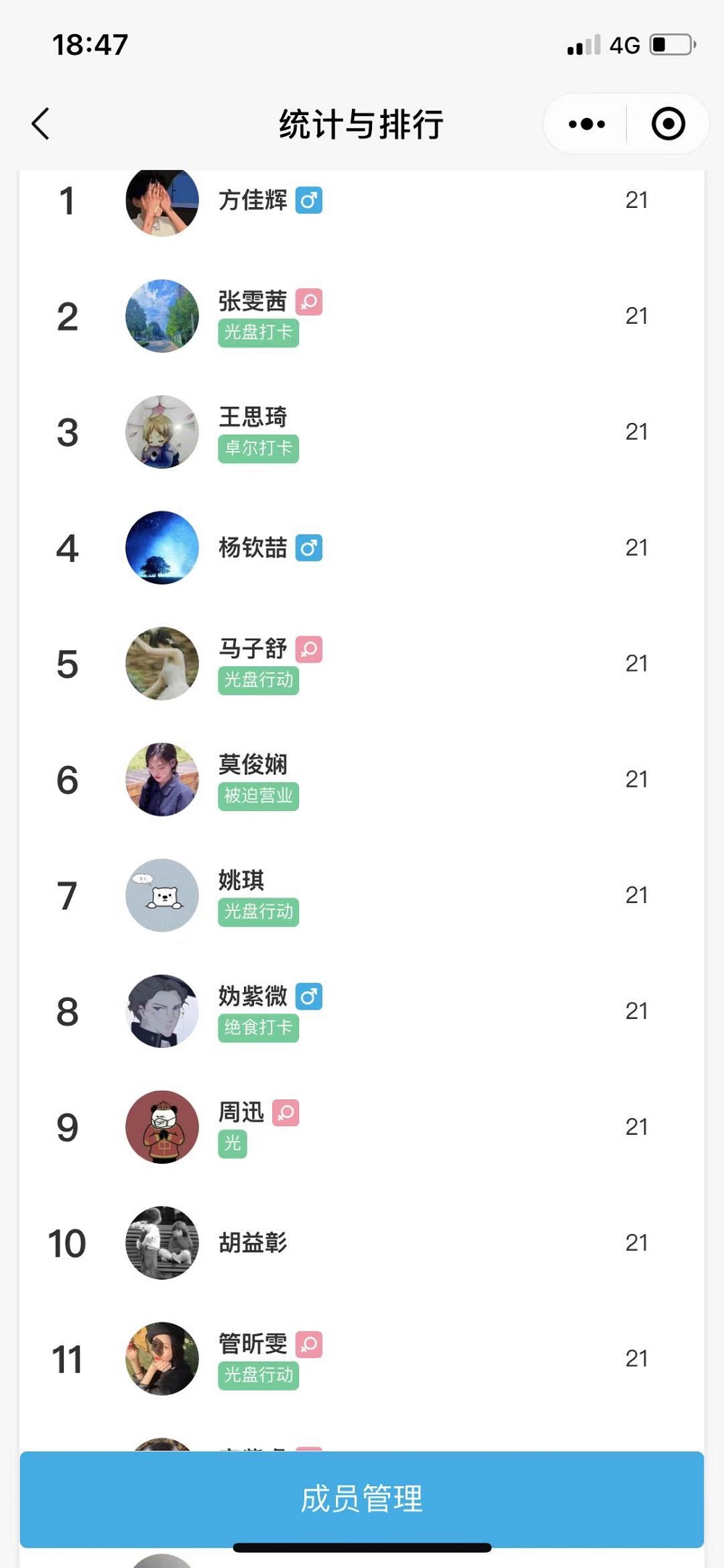
Task: Tap the 成员管理 button
Action: [x=361, y=1498]
